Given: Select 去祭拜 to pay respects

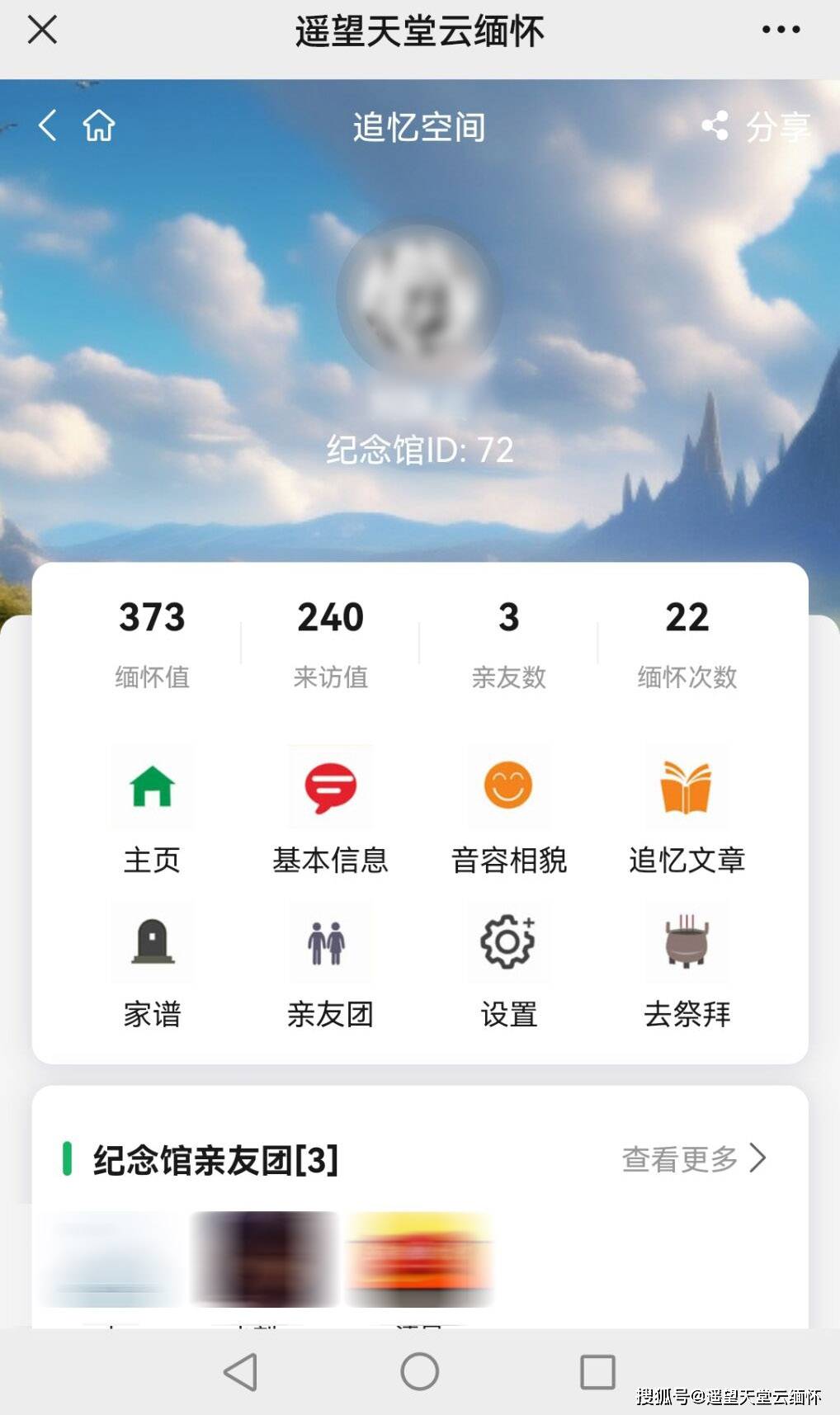Looking at the screenshot, I should click(687, 965).
